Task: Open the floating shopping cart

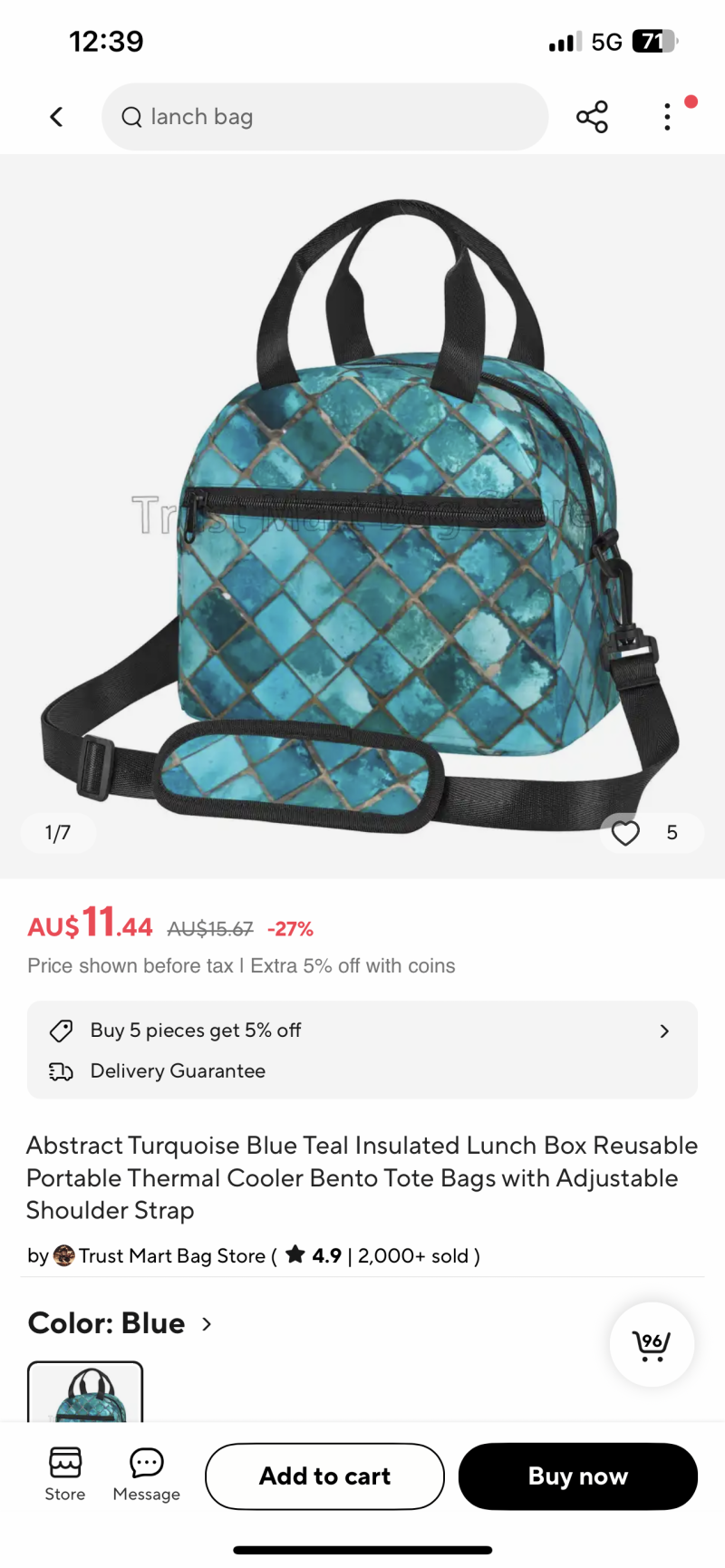Action: (x=652, y=1344)
